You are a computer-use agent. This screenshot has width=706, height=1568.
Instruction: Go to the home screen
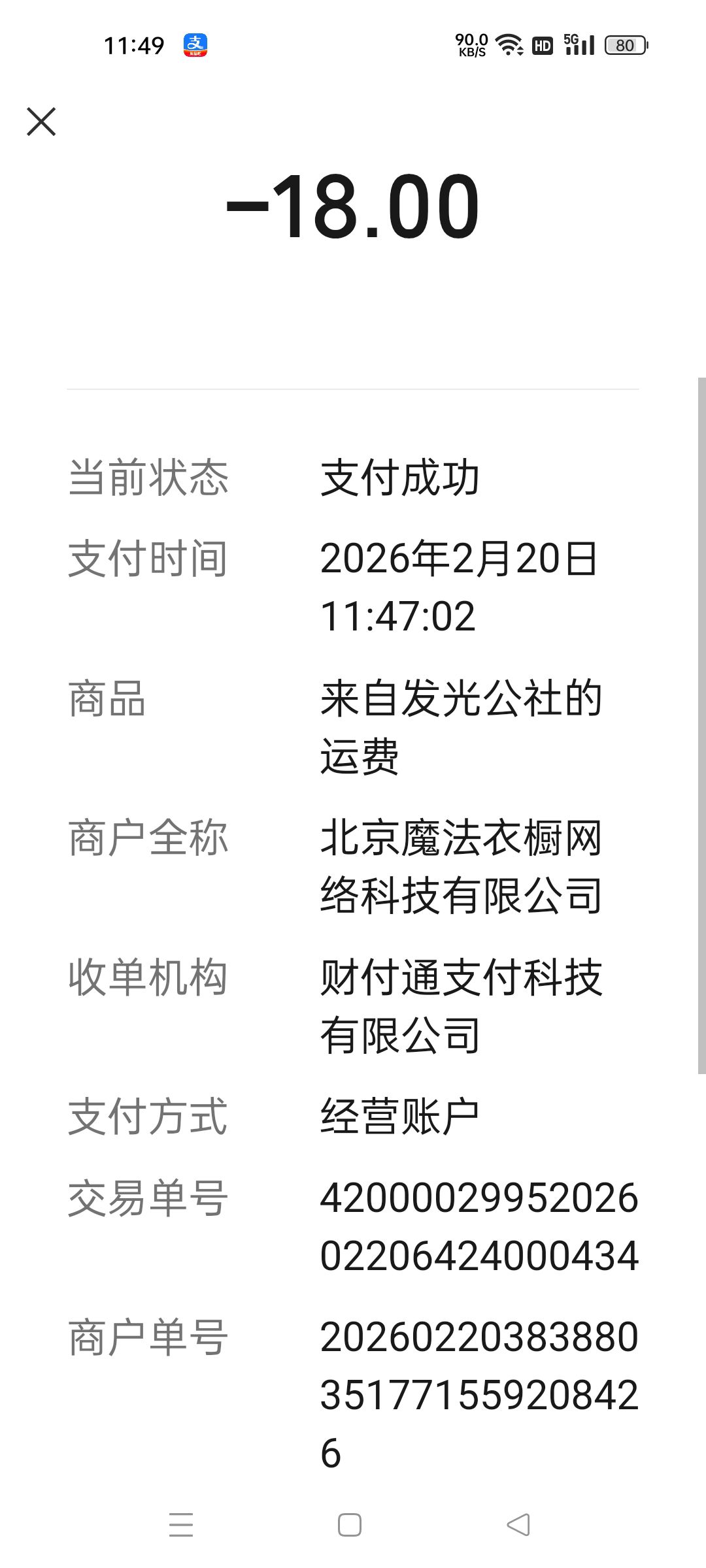tap(350, 1525)
